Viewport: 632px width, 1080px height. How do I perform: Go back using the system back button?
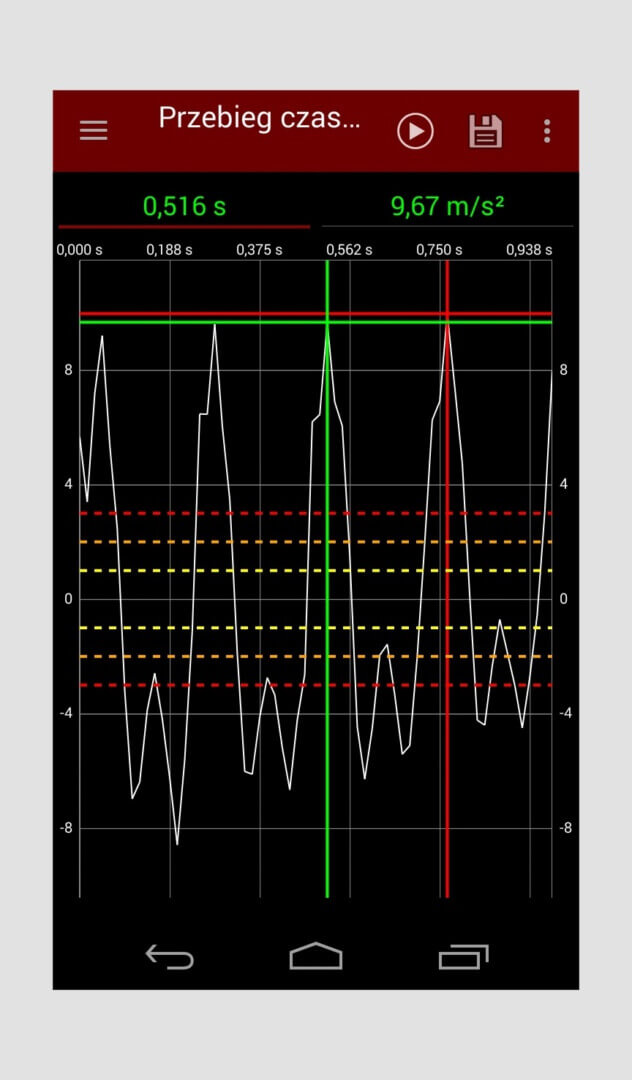pos(169,957)
